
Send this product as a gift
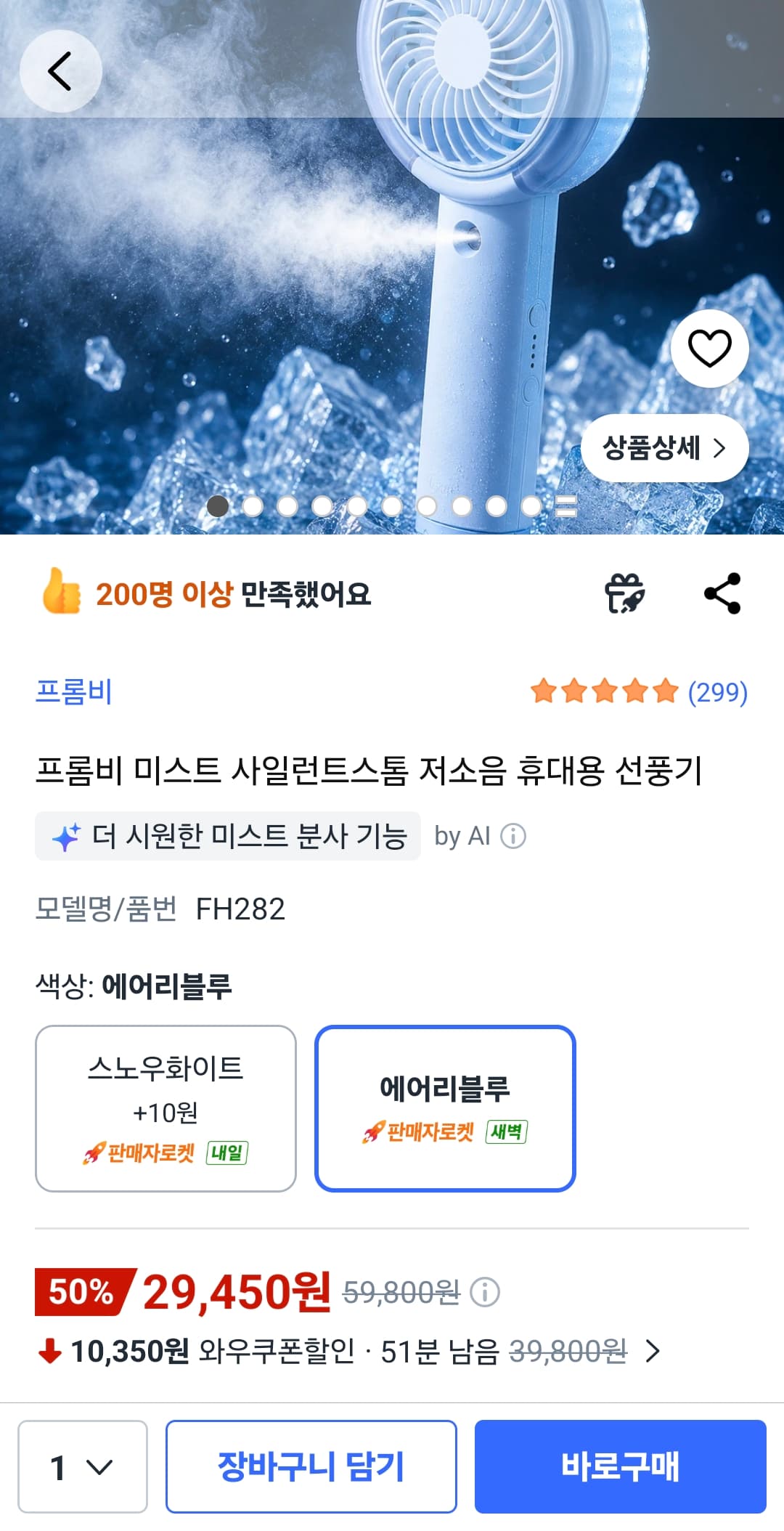click(625, 593)
